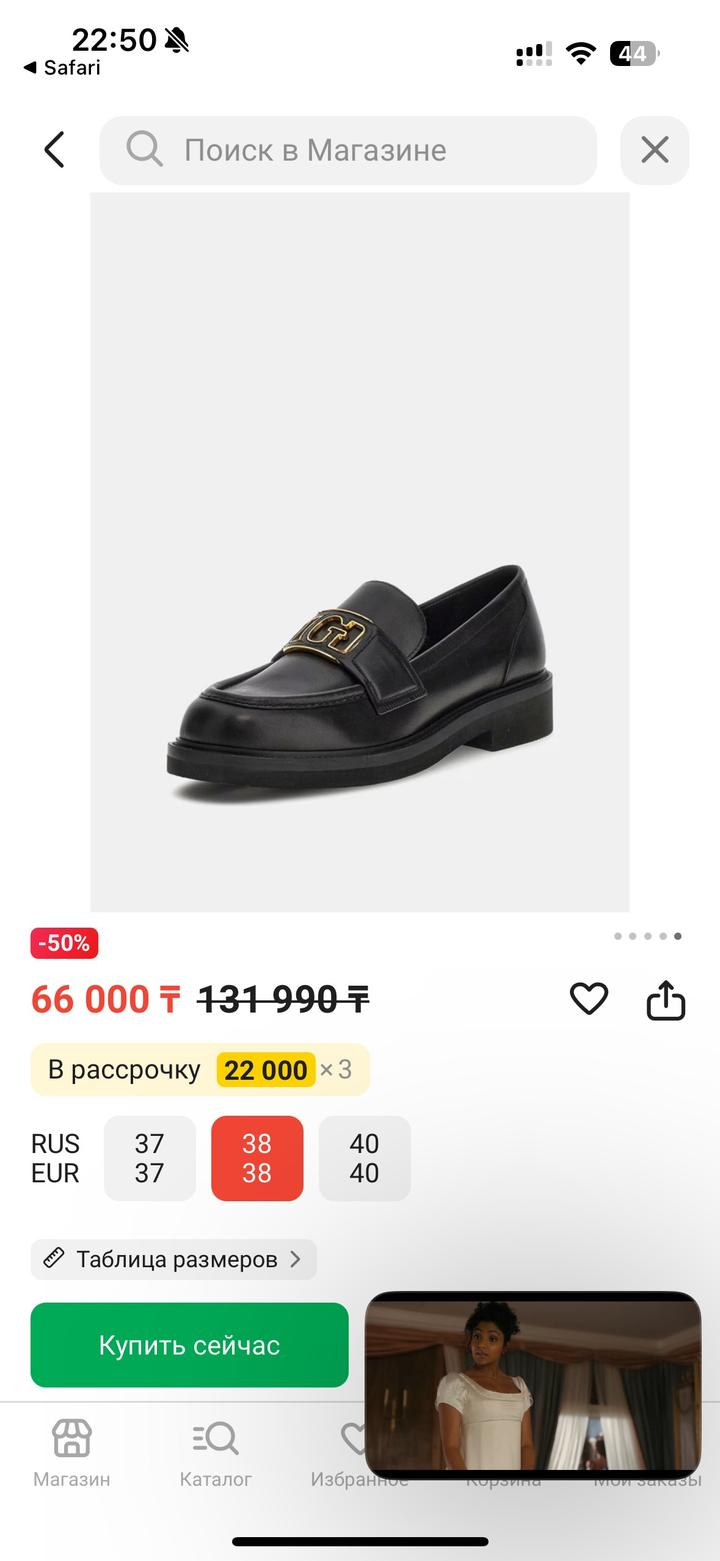Image resolution: width=720 pixels, height=1561 pixels.
Task: Pick size 40
Action: [364, 1158]
